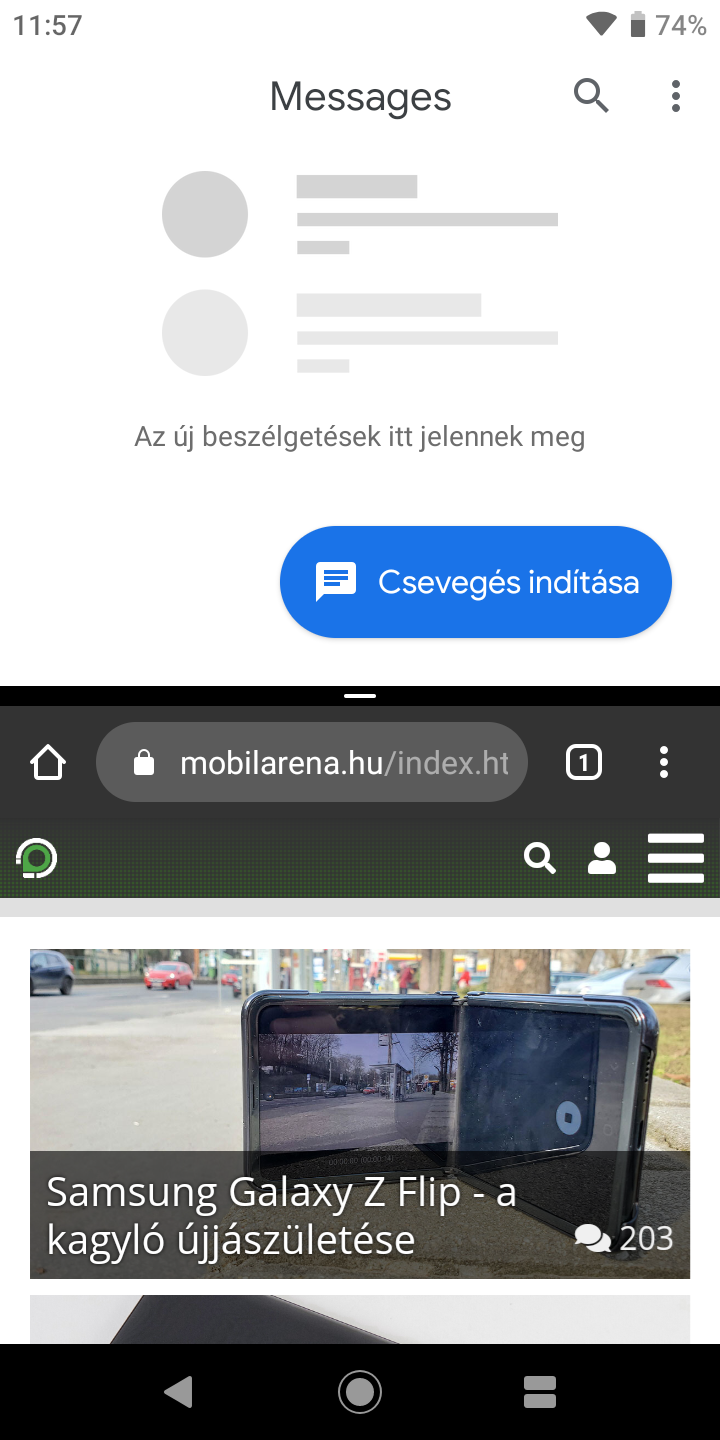Viewport: 720px width, 1440px height.
Task: Search in Messages
Action: tap(591, 96)
